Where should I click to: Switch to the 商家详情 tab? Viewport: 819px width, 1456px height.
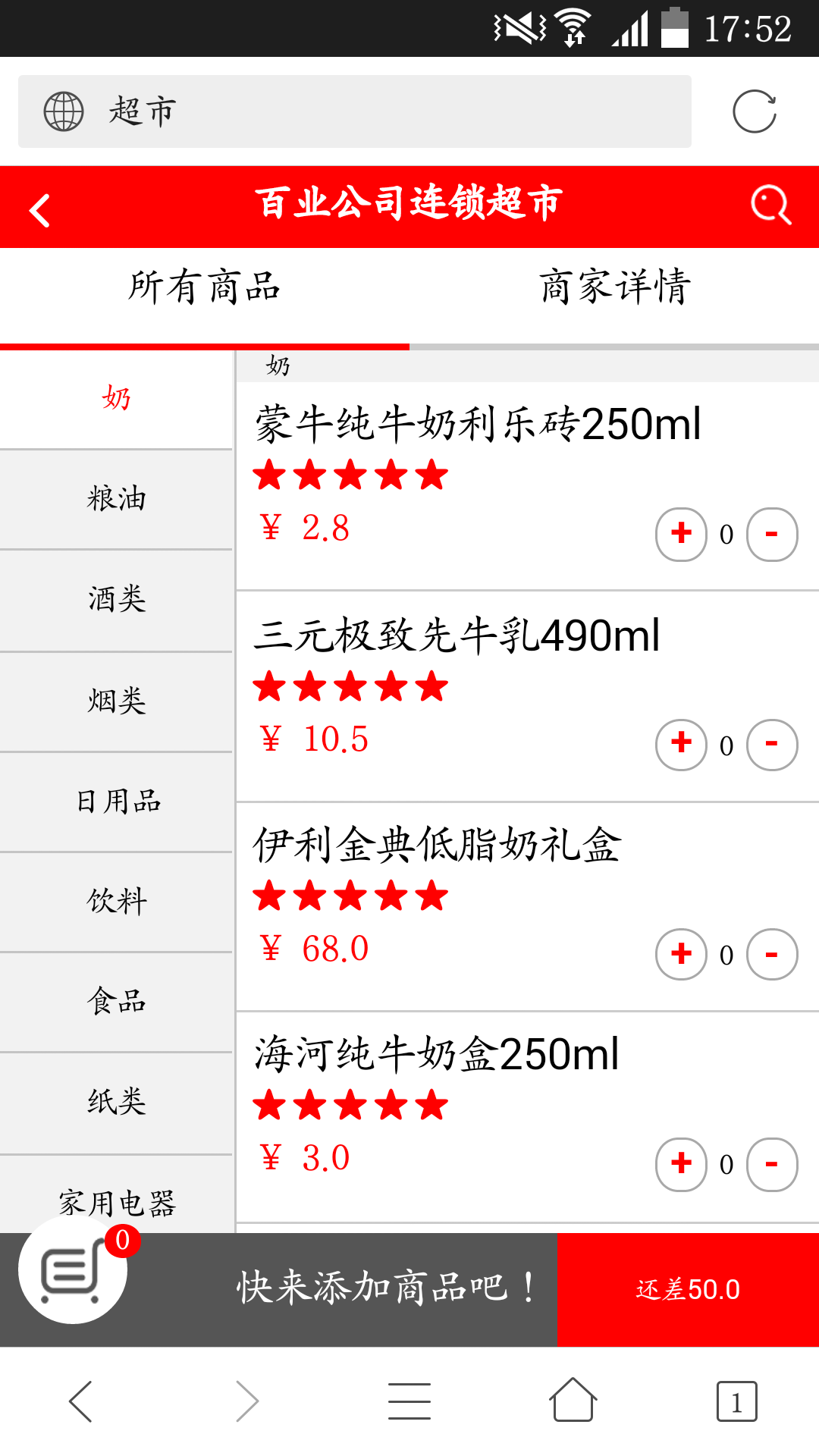coord(614,287)
